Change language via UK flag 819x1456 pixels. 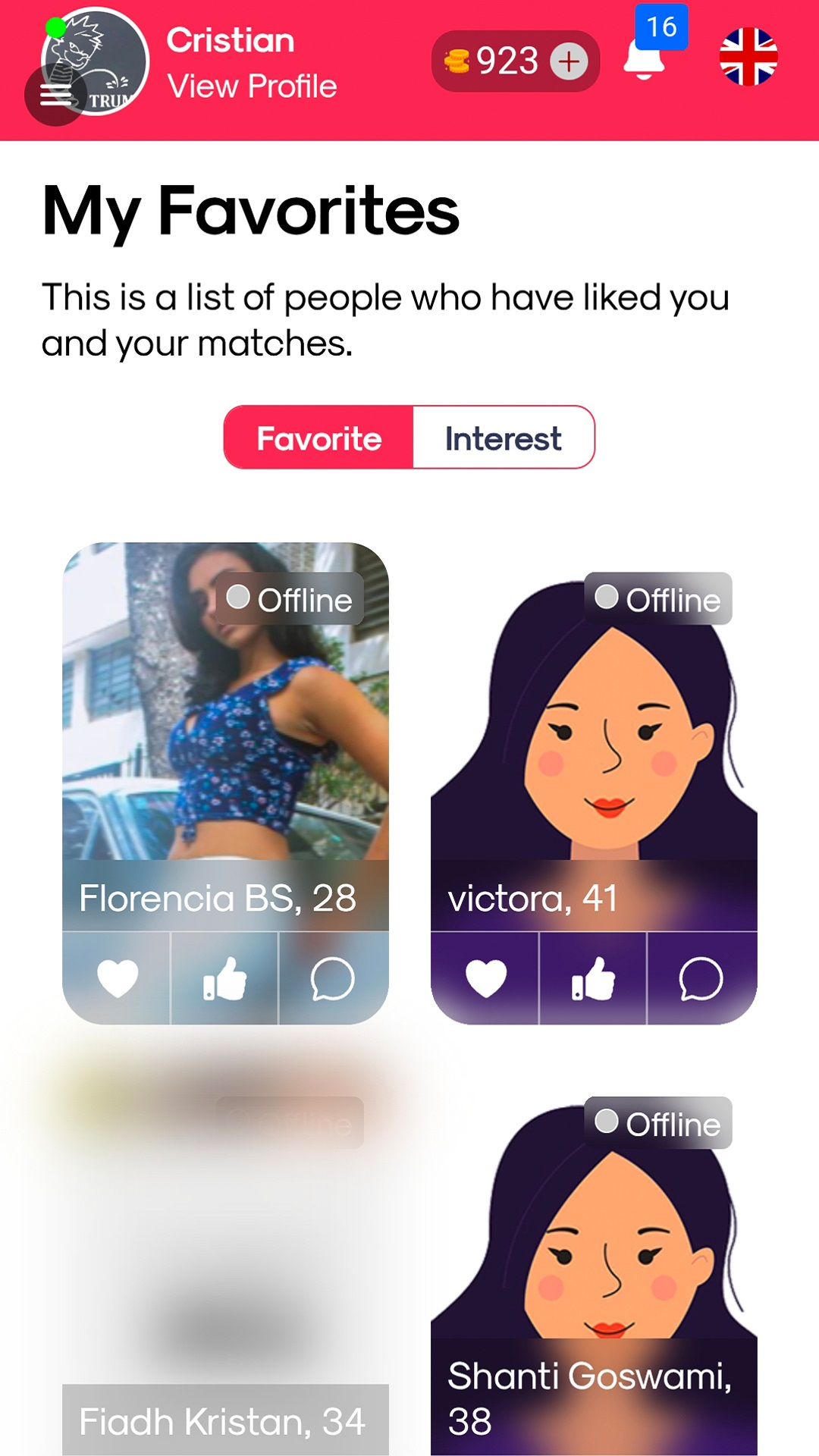[x=748, y=57]
